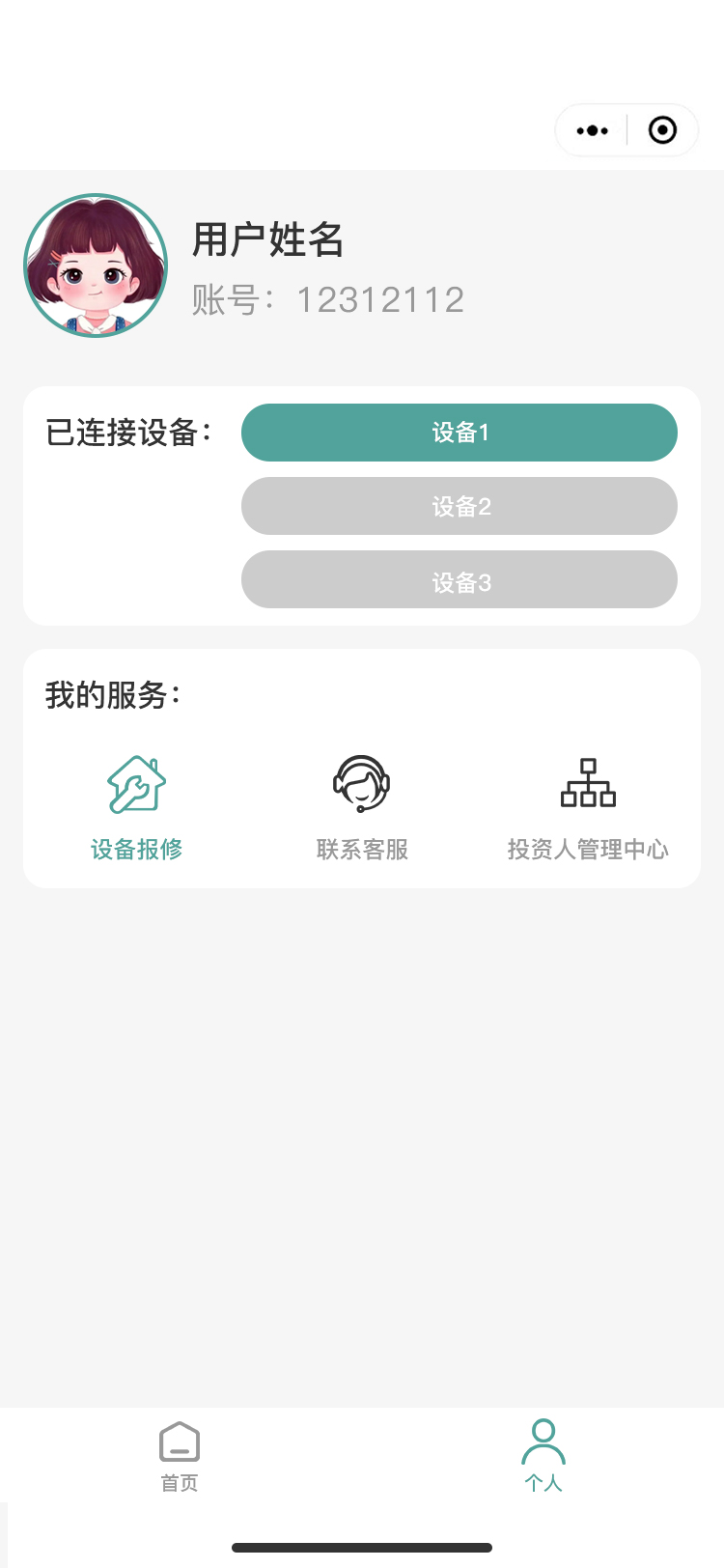Open the mini-program three-dot menu
Viewport: 724px width, 1568px height.
pos(591,129)
